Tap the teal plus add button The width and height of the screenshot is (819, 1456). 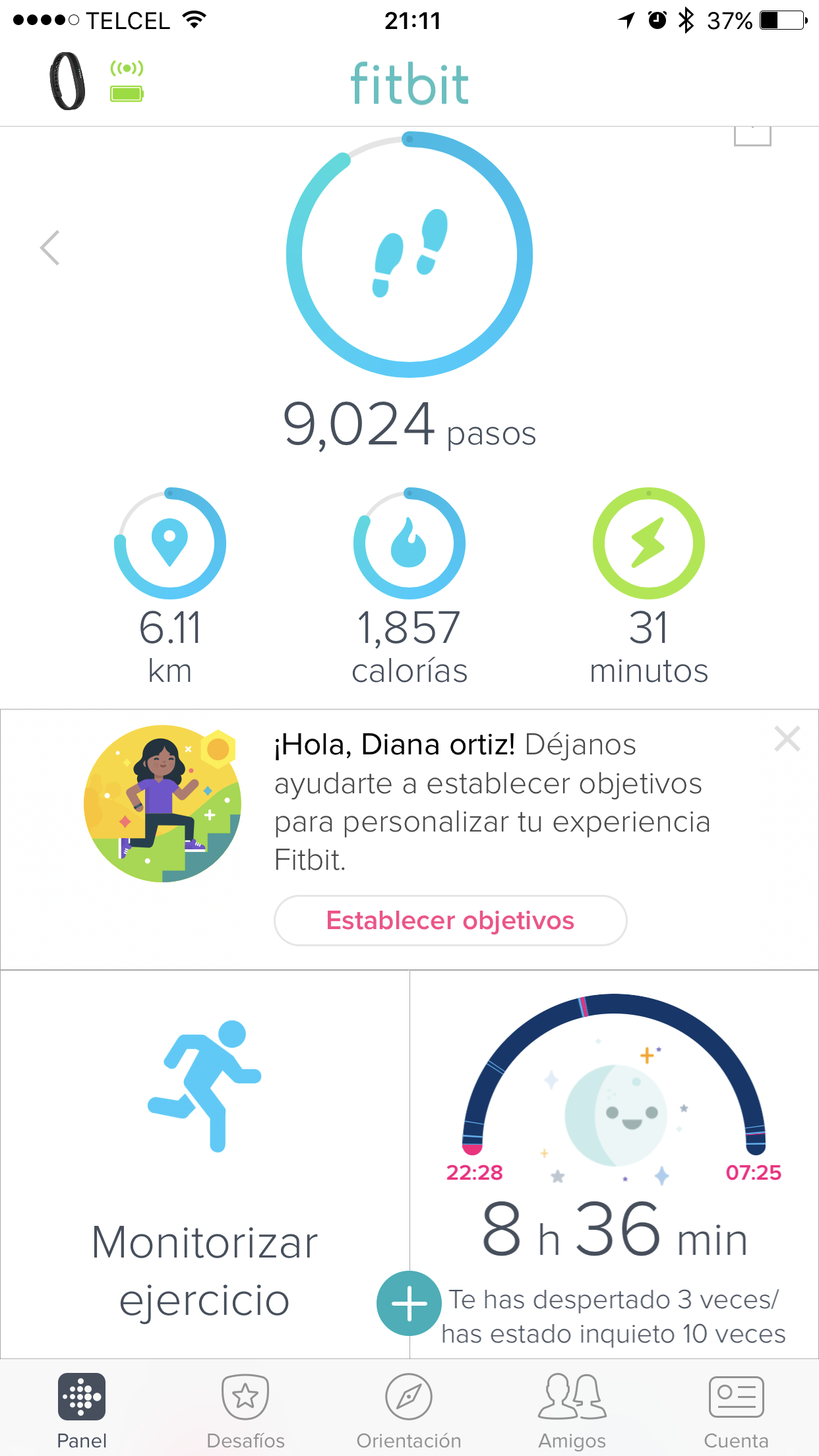tap(409, 1303)
